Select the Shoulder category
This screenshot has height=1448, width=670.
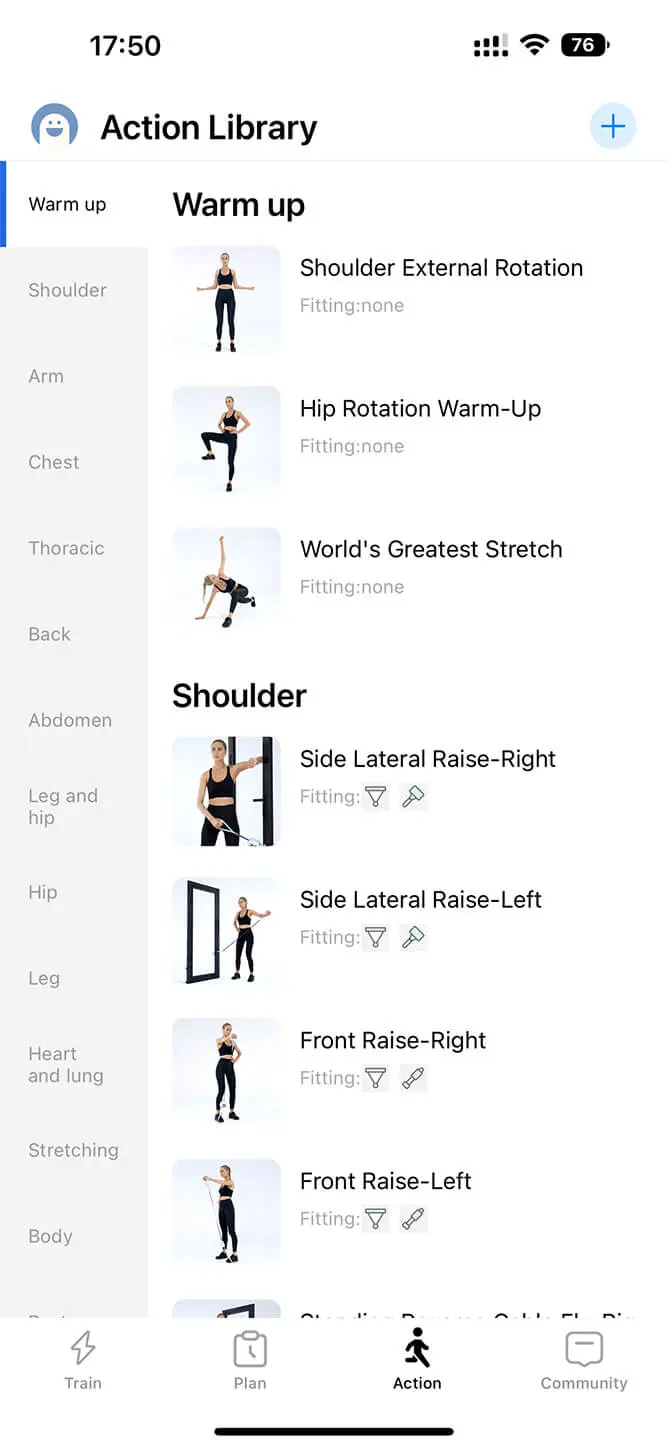point(68,290)
